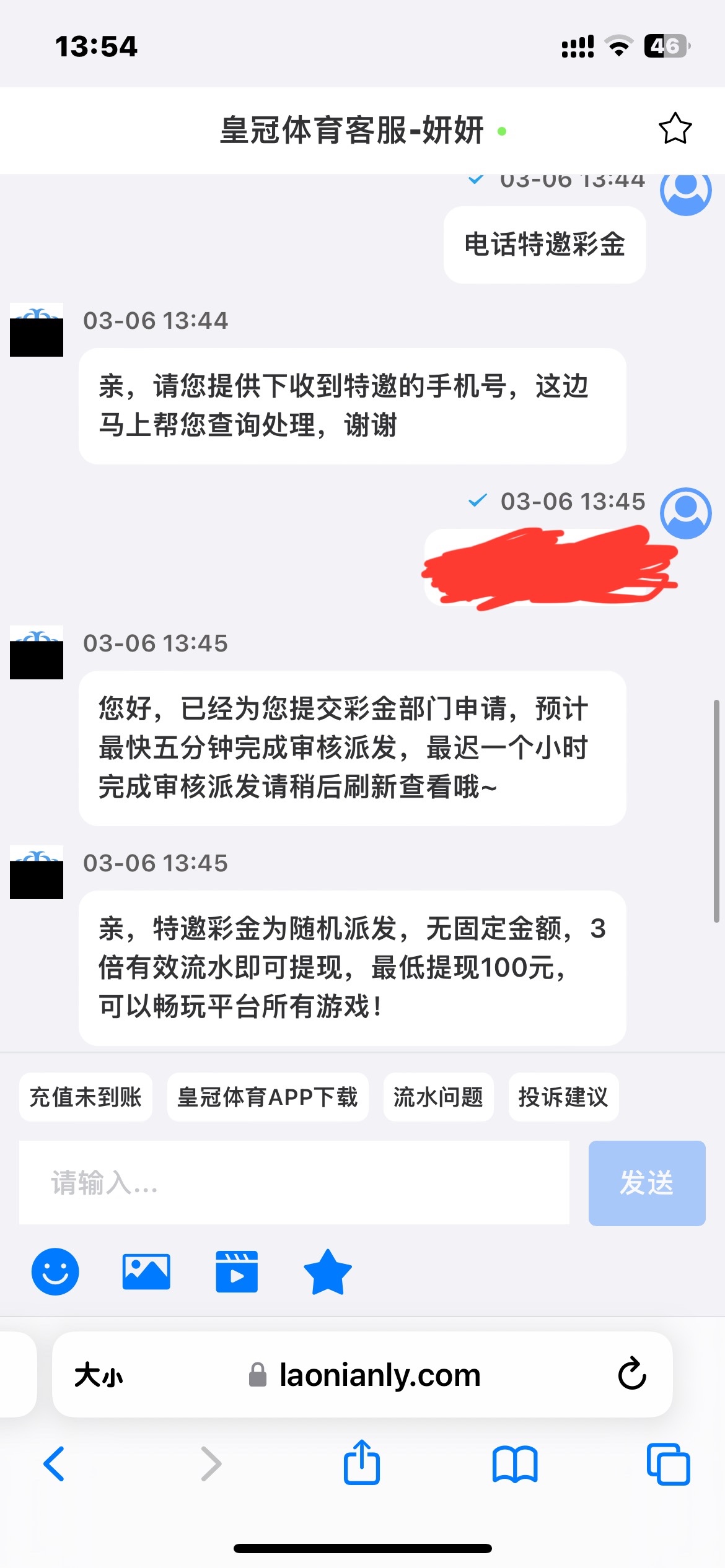
Task: Attach a video via clapperboard icon
Action: click(x=237, y=1271)
